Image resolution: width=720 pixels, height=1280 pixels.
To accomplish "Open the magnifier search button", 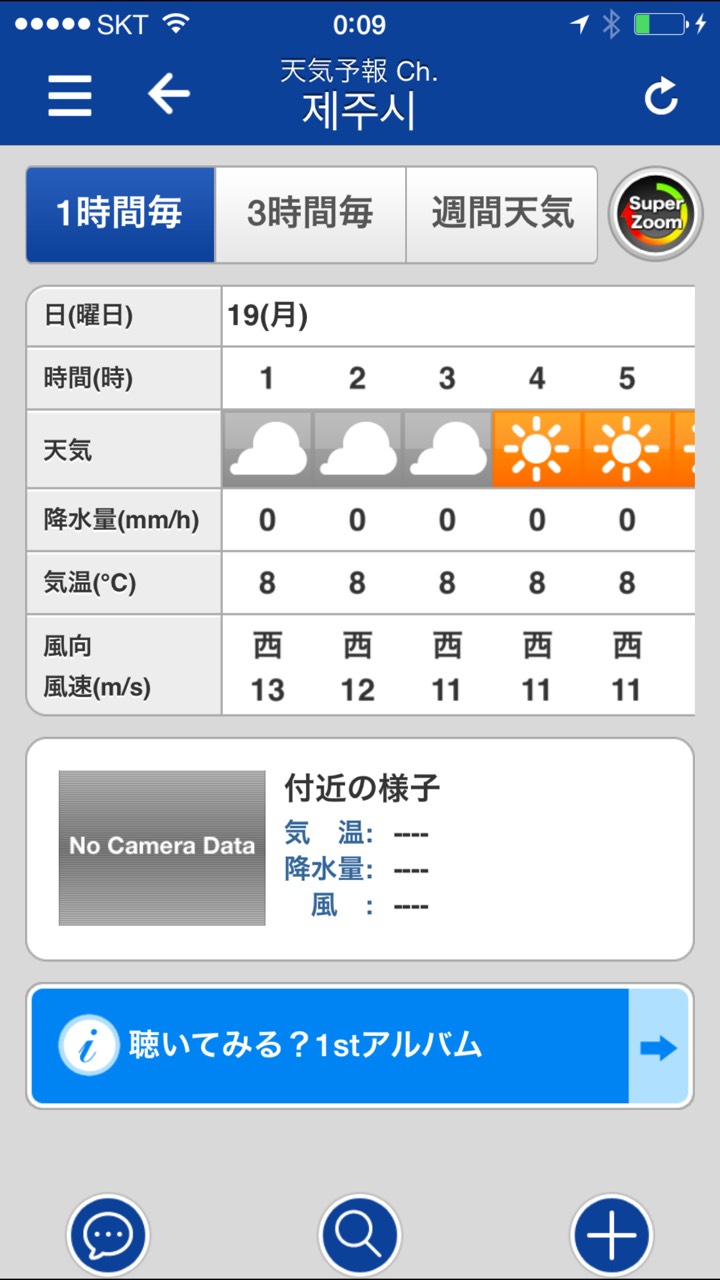I will coord(359,1237).
